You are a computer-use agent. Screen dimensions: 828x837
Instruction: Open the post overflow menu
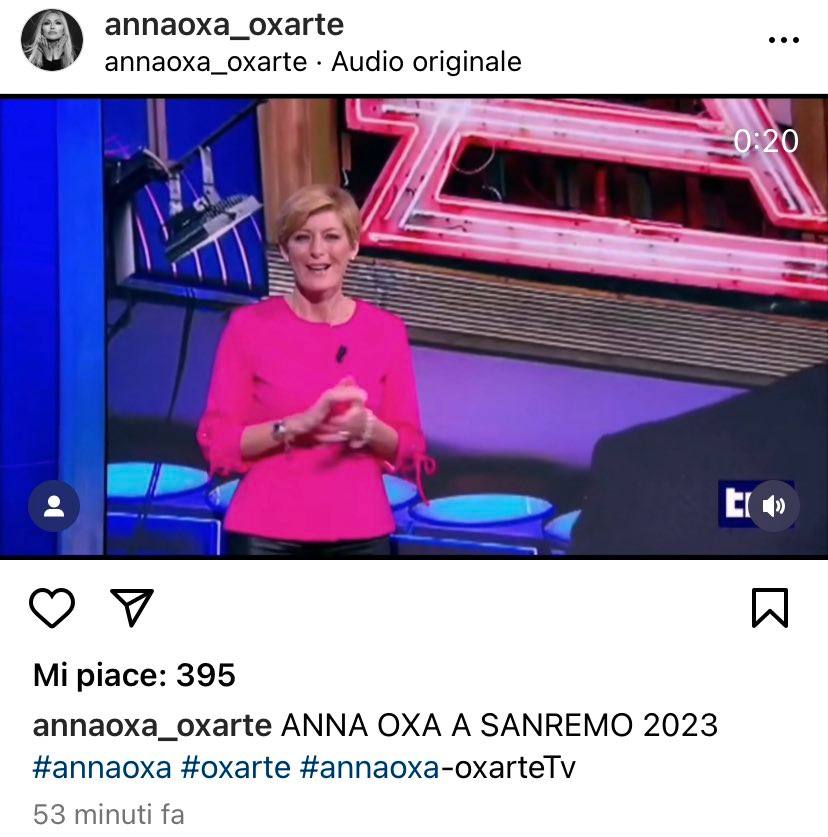click(783, 40)
